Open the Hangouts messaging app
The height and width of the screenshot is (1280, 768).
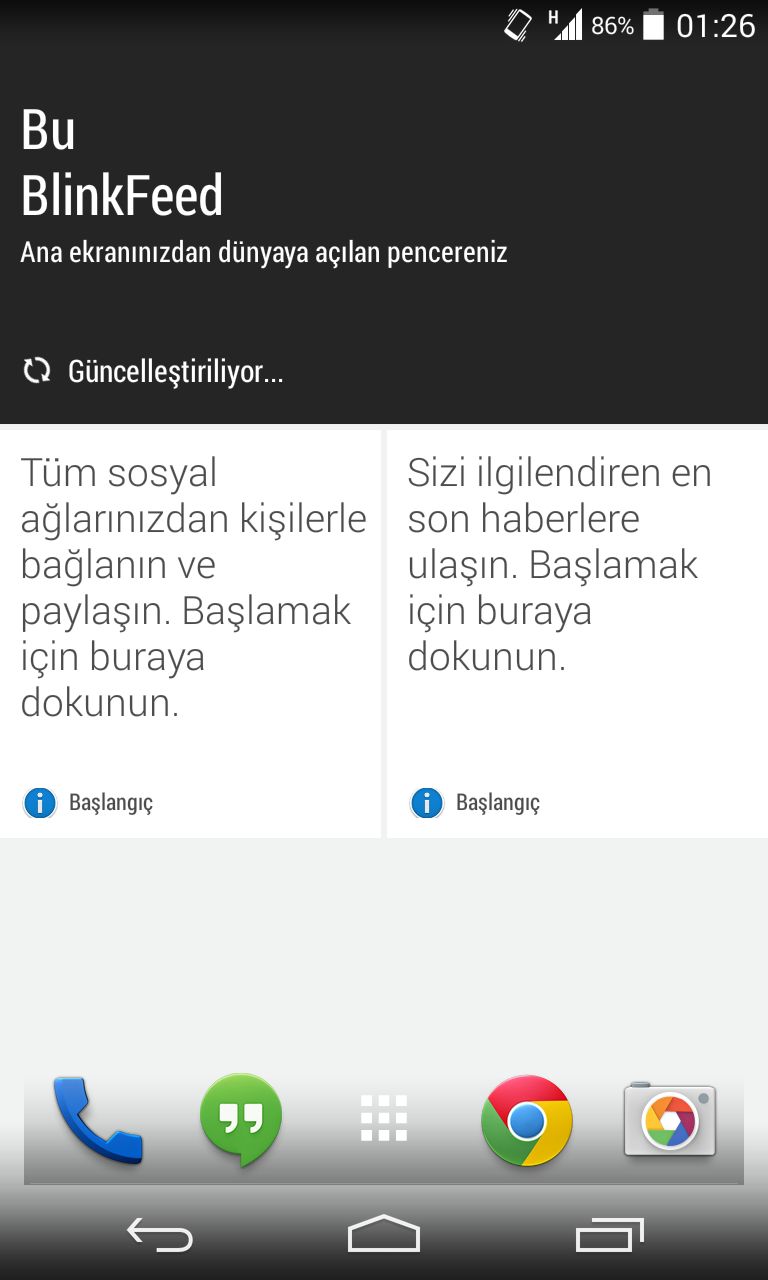(x=241, y=1120)
